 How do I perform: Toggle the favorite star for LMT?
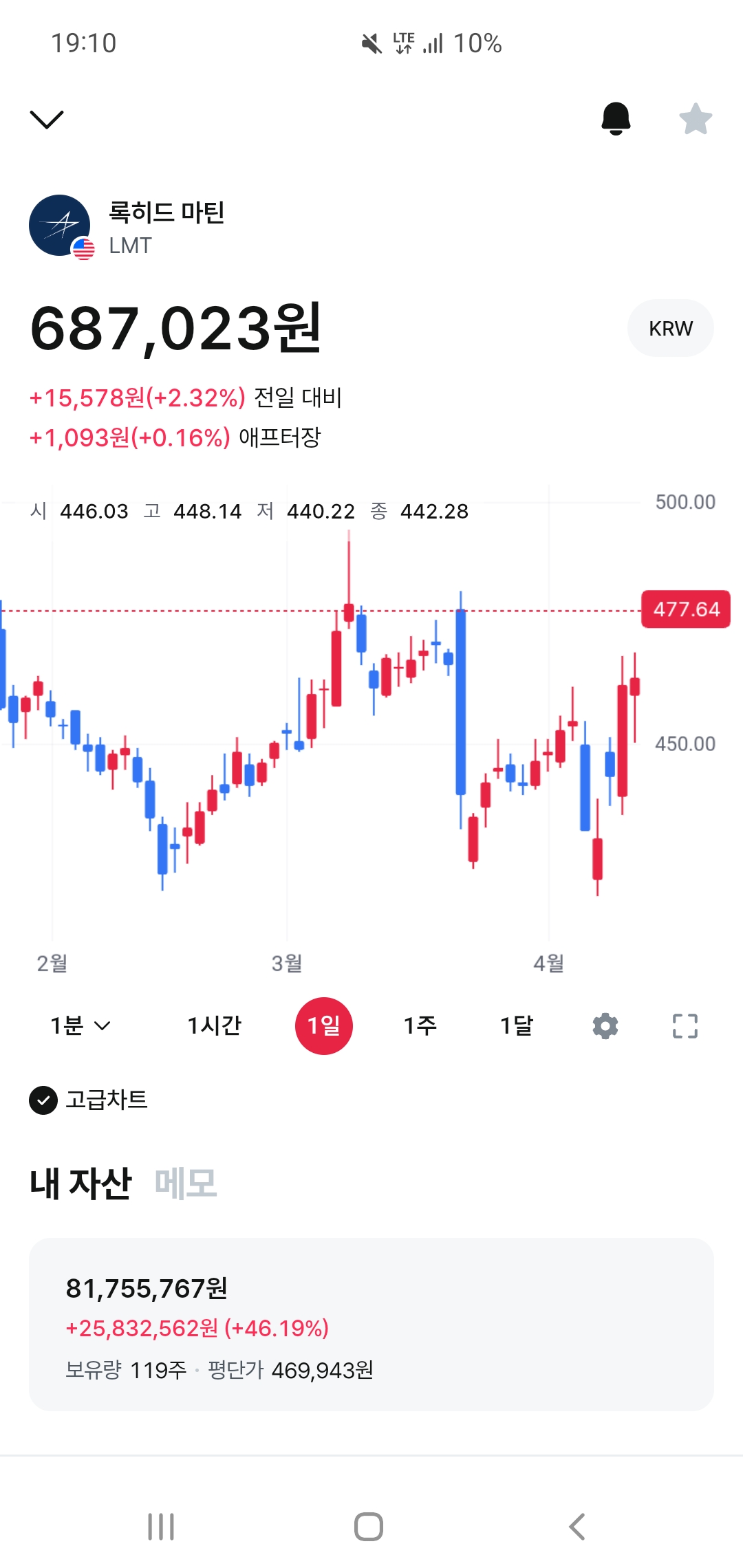[x=696, y=119]
